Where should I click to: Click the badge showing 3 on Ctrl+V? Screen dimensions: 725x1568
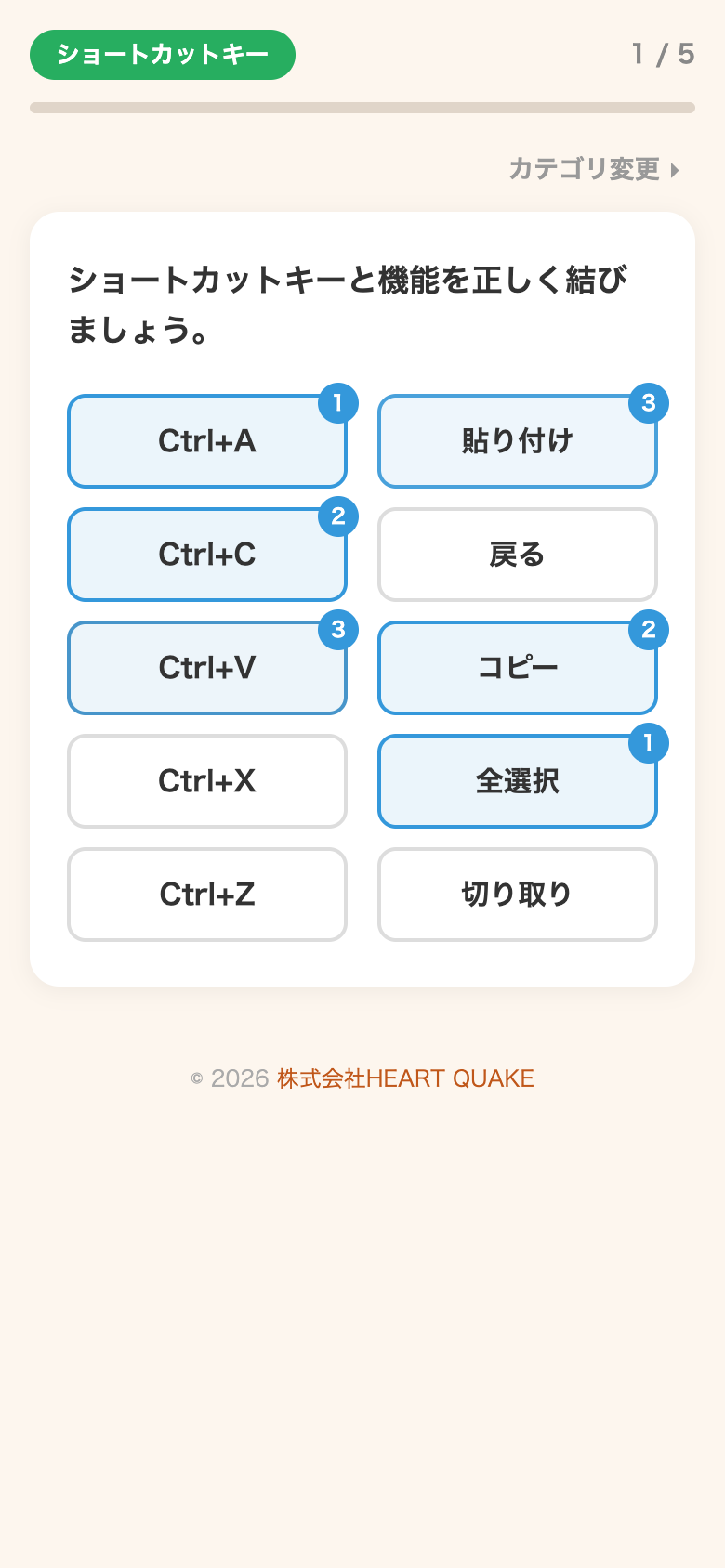pos(336,630)
